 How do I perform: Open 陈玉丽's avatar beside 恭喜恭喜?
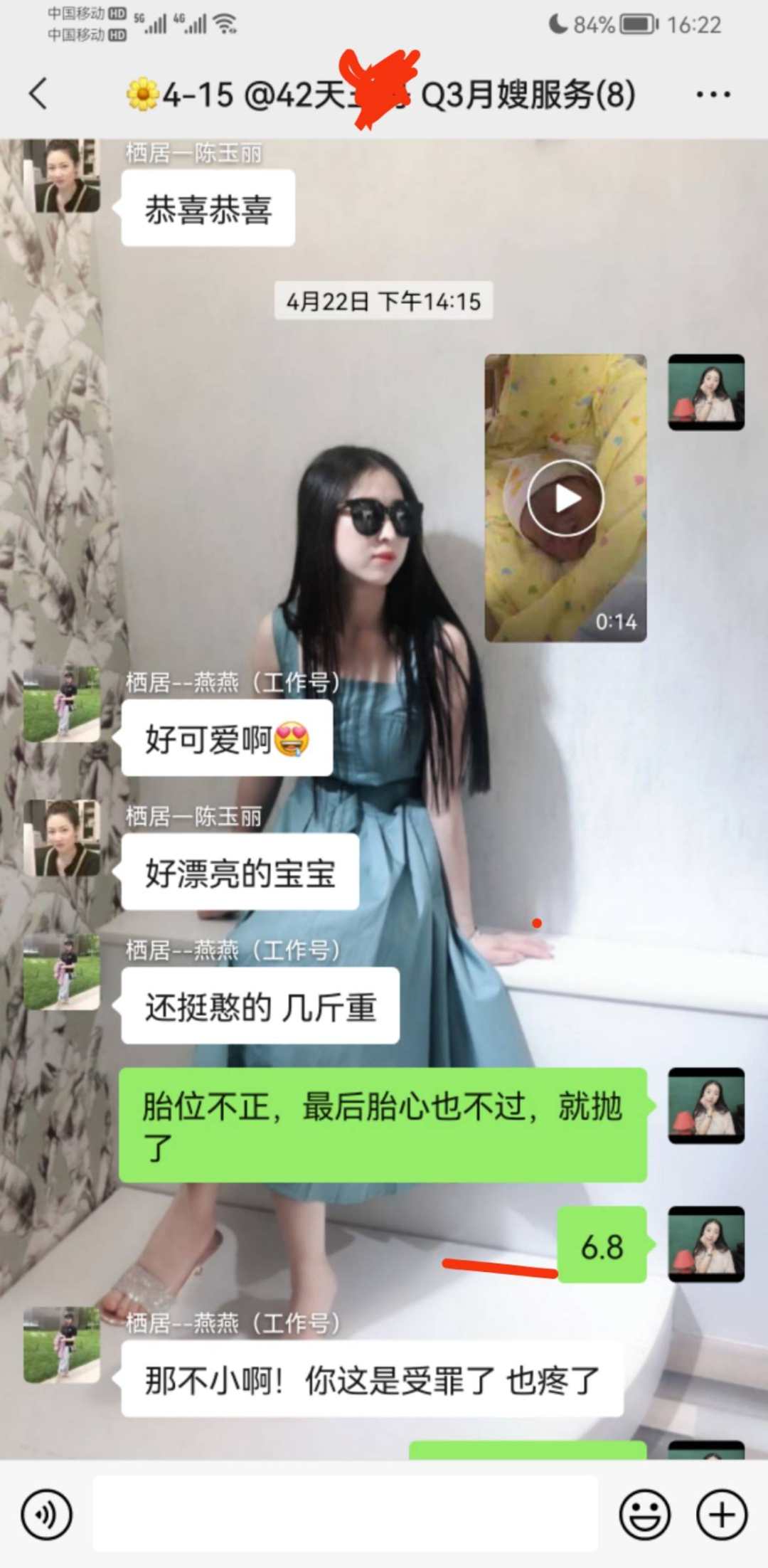click(63, 176)
